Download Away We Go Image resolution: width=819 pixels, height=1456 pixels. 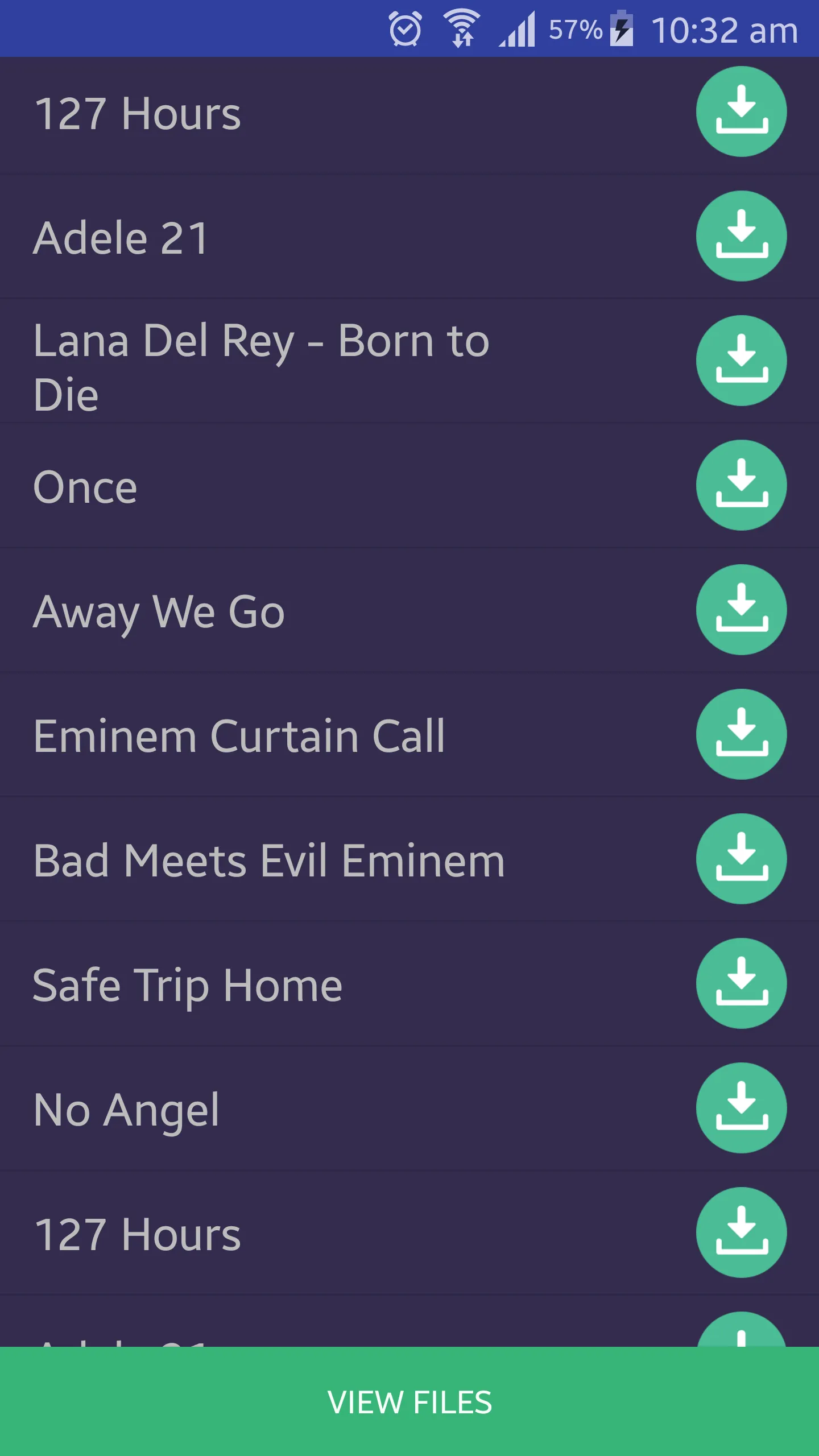tap(741, 610)
